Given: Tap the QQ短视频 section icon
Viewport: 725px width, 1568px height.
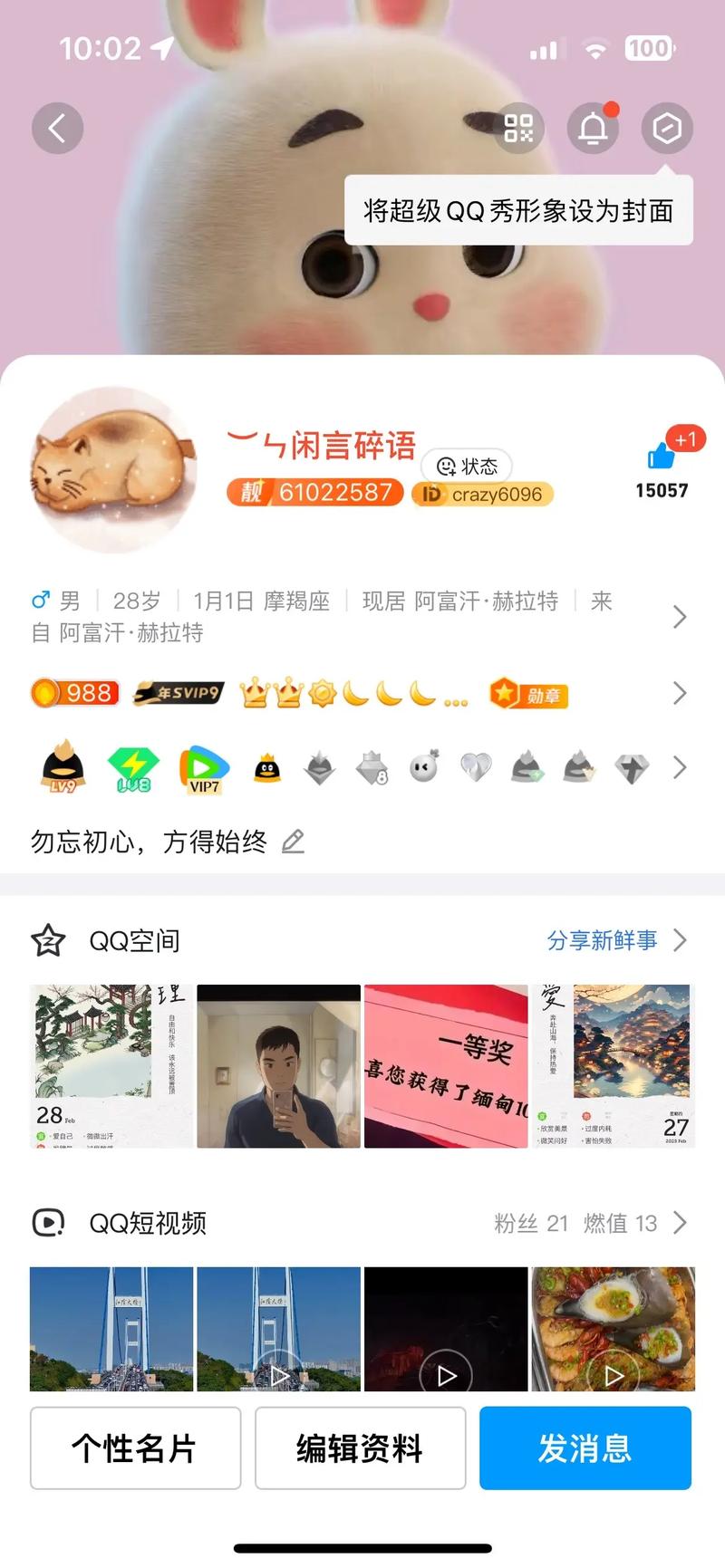Looking at the screenshot, I should [47, 1223].
